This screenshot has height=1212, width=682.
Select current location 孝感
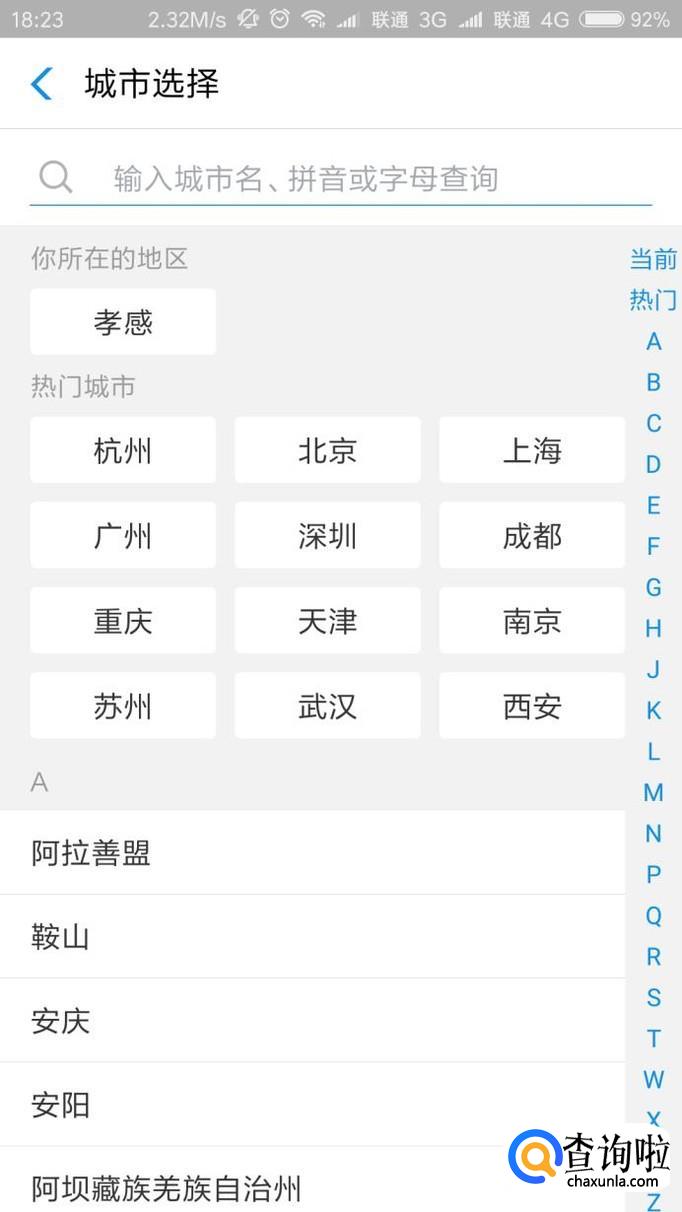click(x=123, y=322)
